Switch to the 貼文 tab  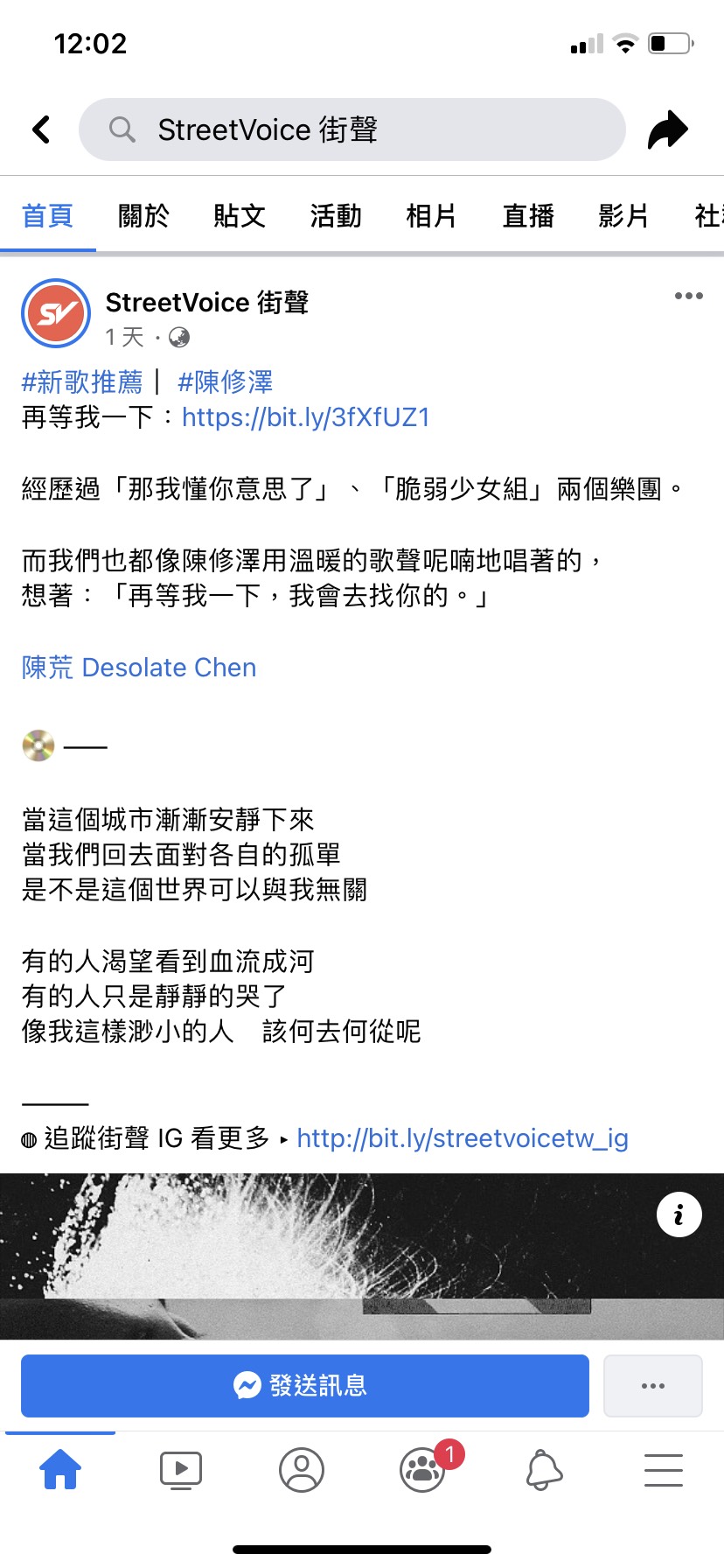click(x=240, y=215)
